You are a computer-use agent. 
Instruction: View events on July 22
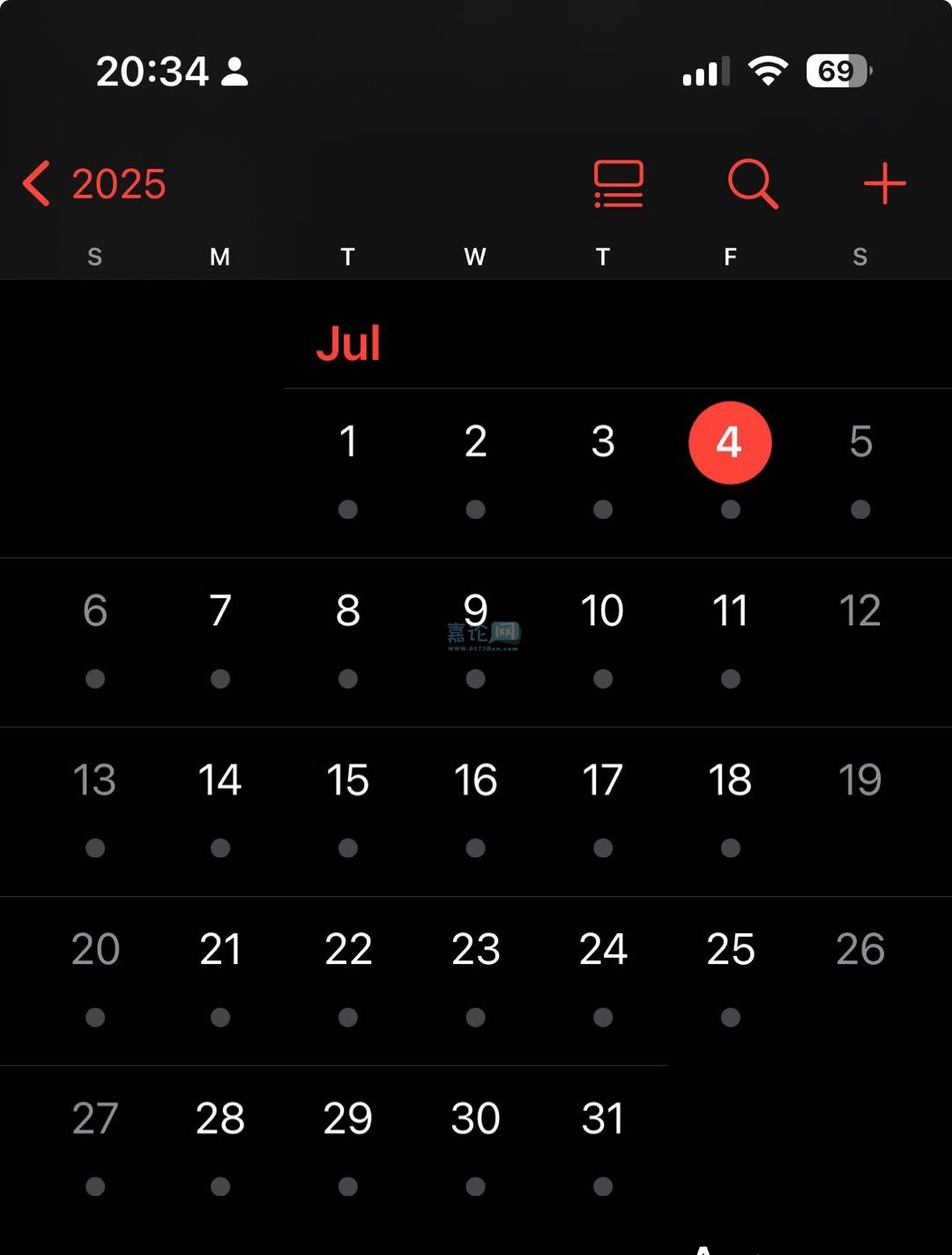pos(348,950)
